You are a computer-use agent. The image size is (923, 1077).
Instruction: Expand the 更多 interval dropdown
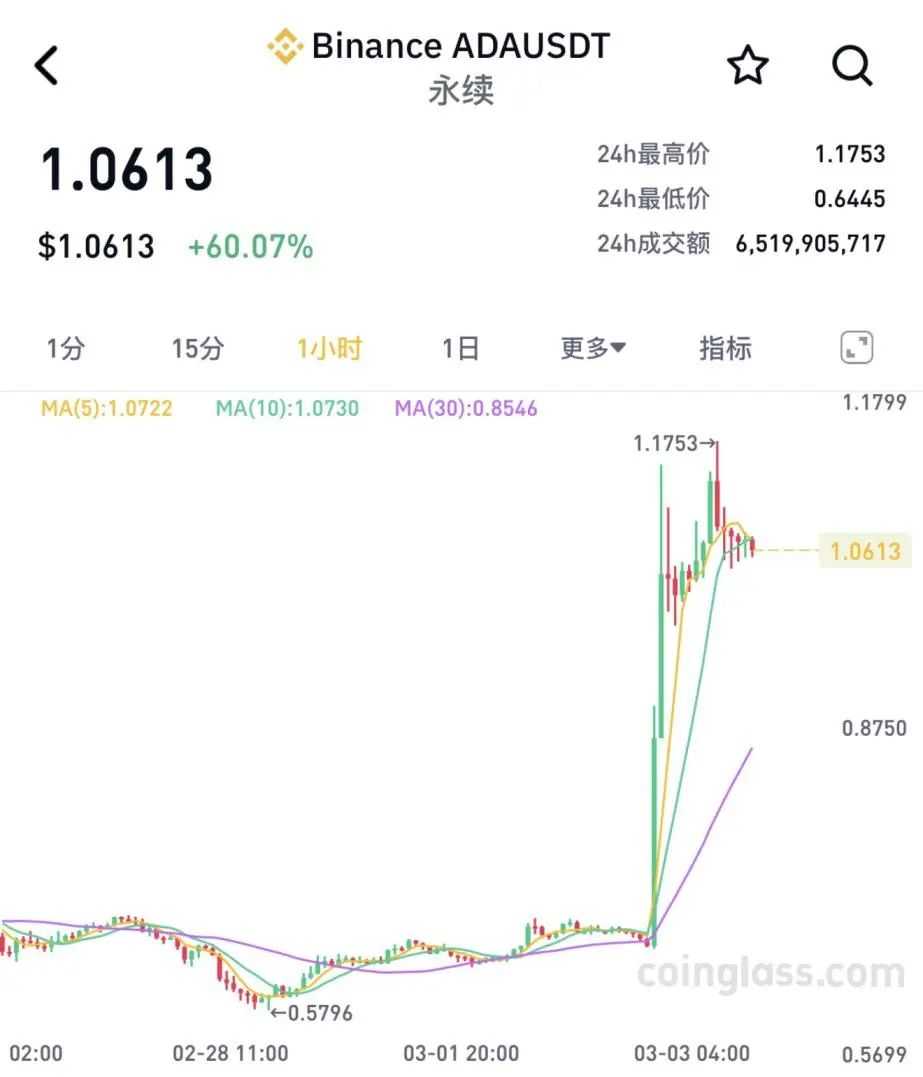pyautogui.click(x=593, y=349)
